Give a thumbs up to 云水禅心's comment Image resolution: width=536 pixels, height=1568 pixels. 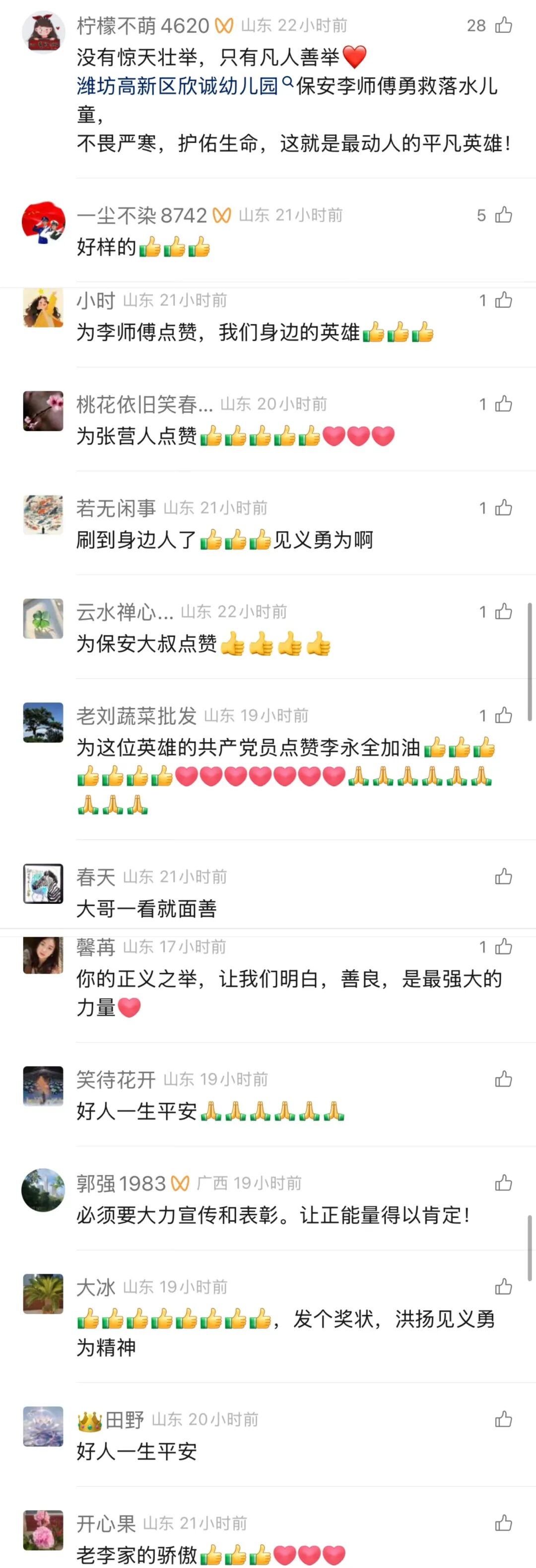click(503, 611)
